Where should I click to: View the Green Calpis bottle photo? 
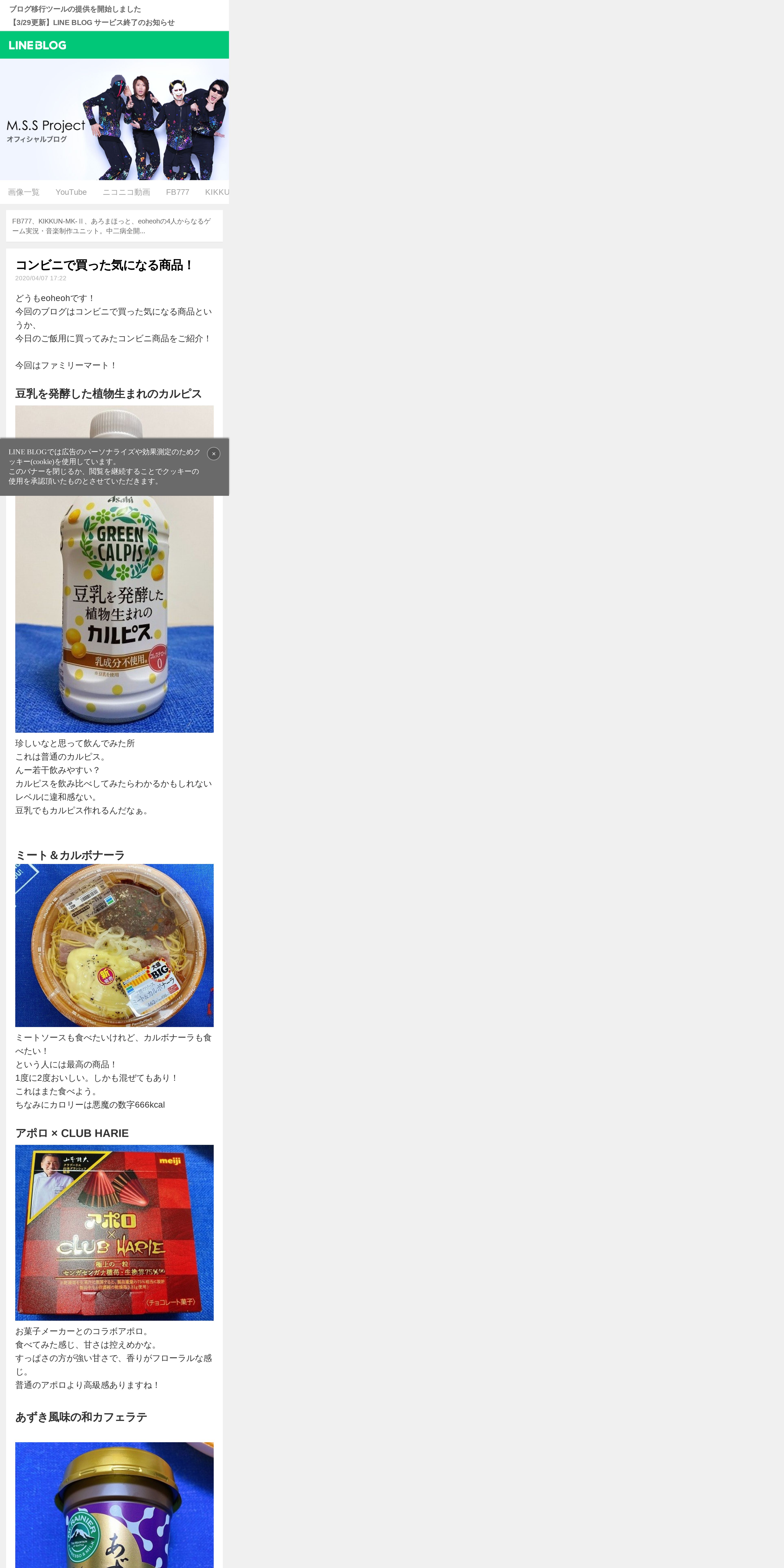click(x=114, y=609)
